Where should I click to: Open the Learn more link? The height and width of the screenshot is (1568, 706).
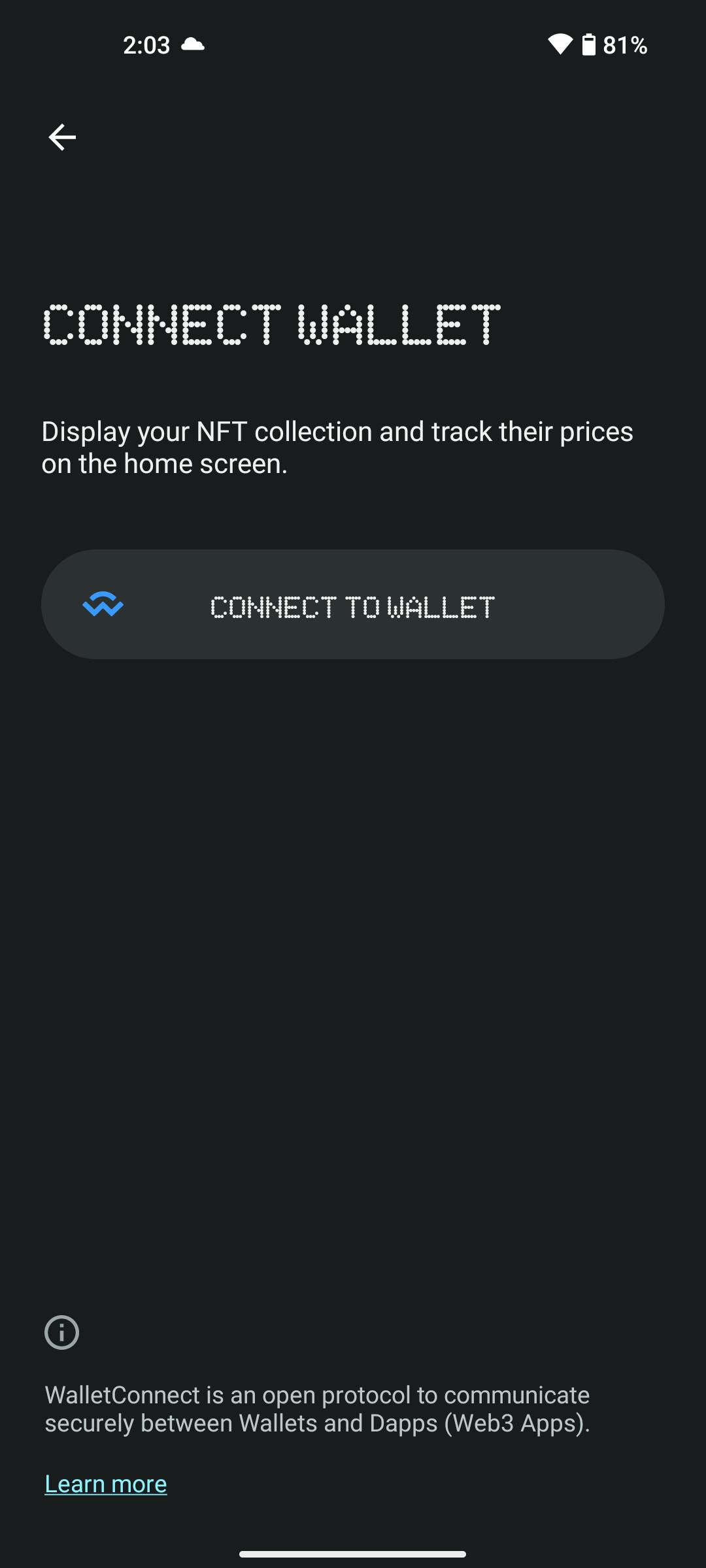click(x=106, y=1484)
